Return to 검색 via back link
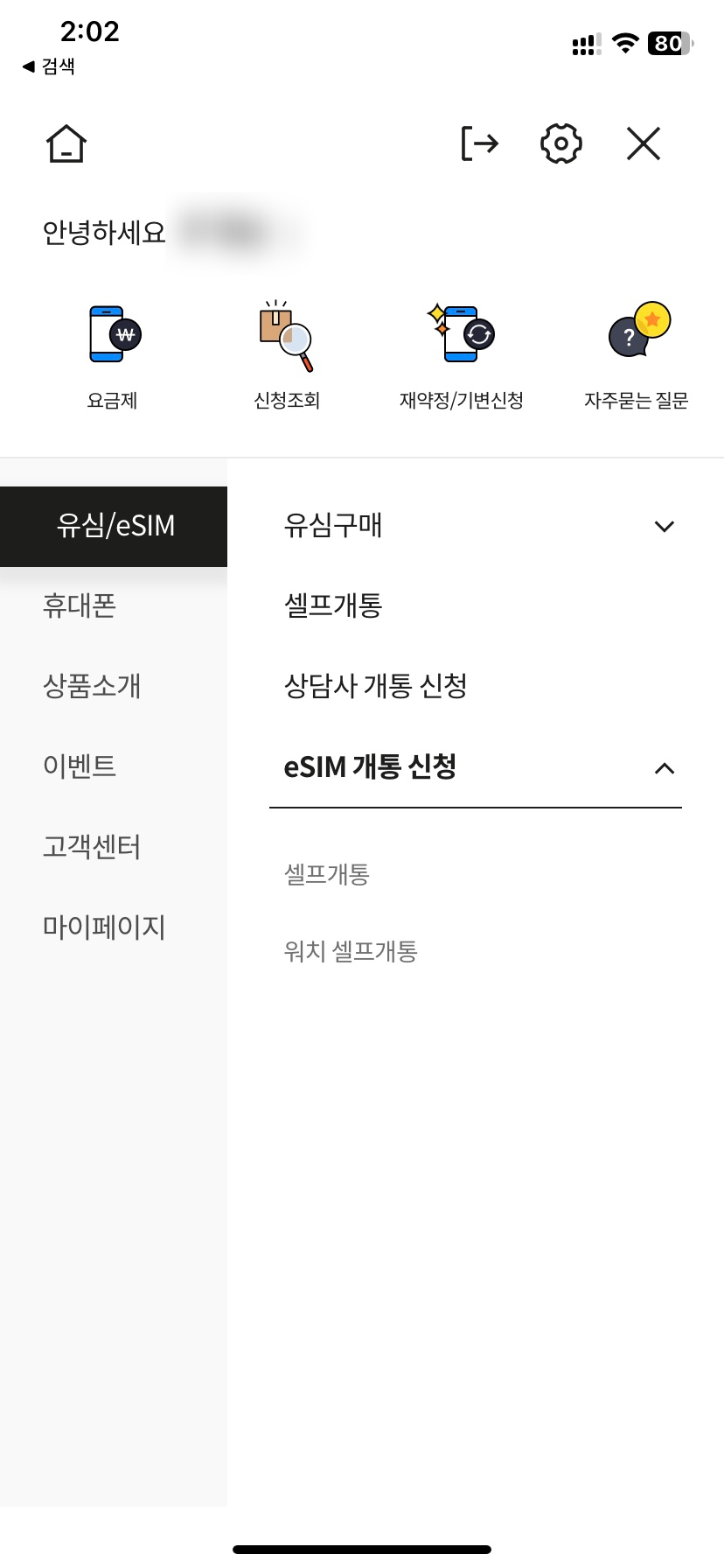The image size is (724, 1568). click(x=49, y=66)
